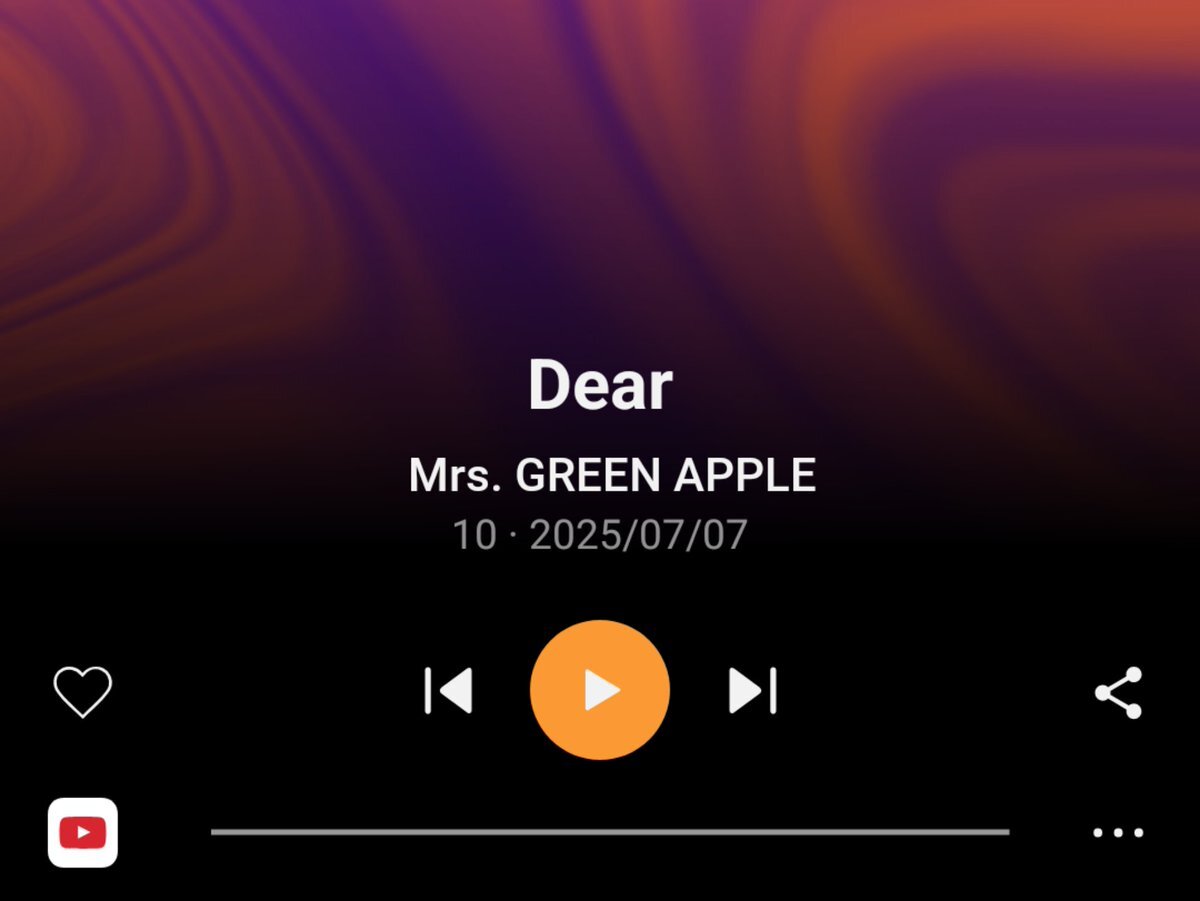
Task: Open the song in YouTube
Action: click(x=83, y=832)
